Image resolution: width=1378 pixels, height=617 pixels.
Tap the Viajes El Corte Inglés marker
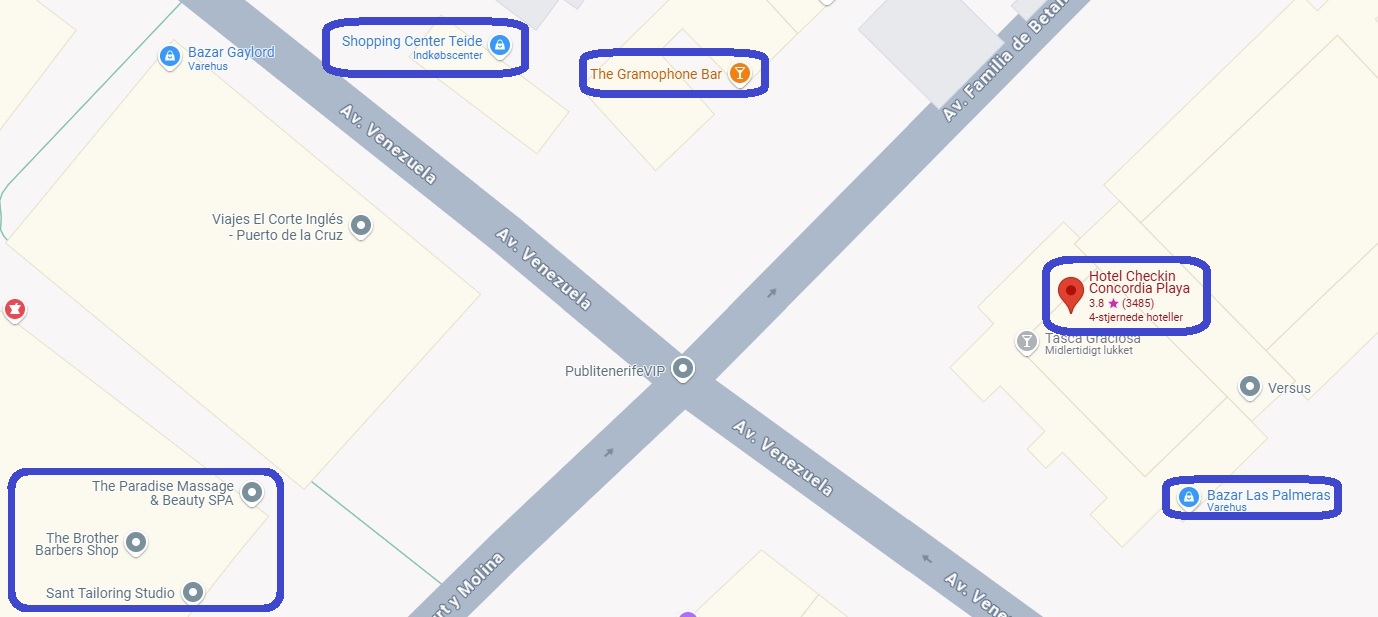(362, 226)
